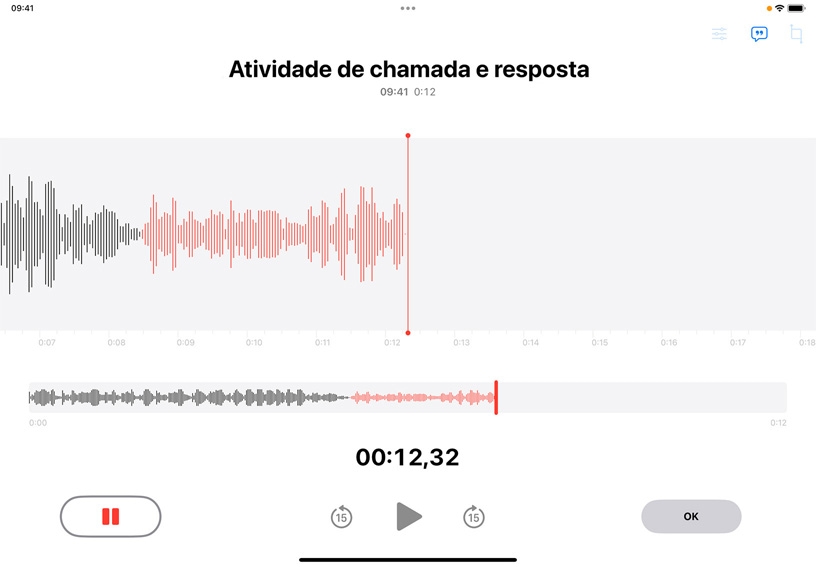Show the transcription speech bubble
Screen dimensions: 816x567
coord(759,34)
